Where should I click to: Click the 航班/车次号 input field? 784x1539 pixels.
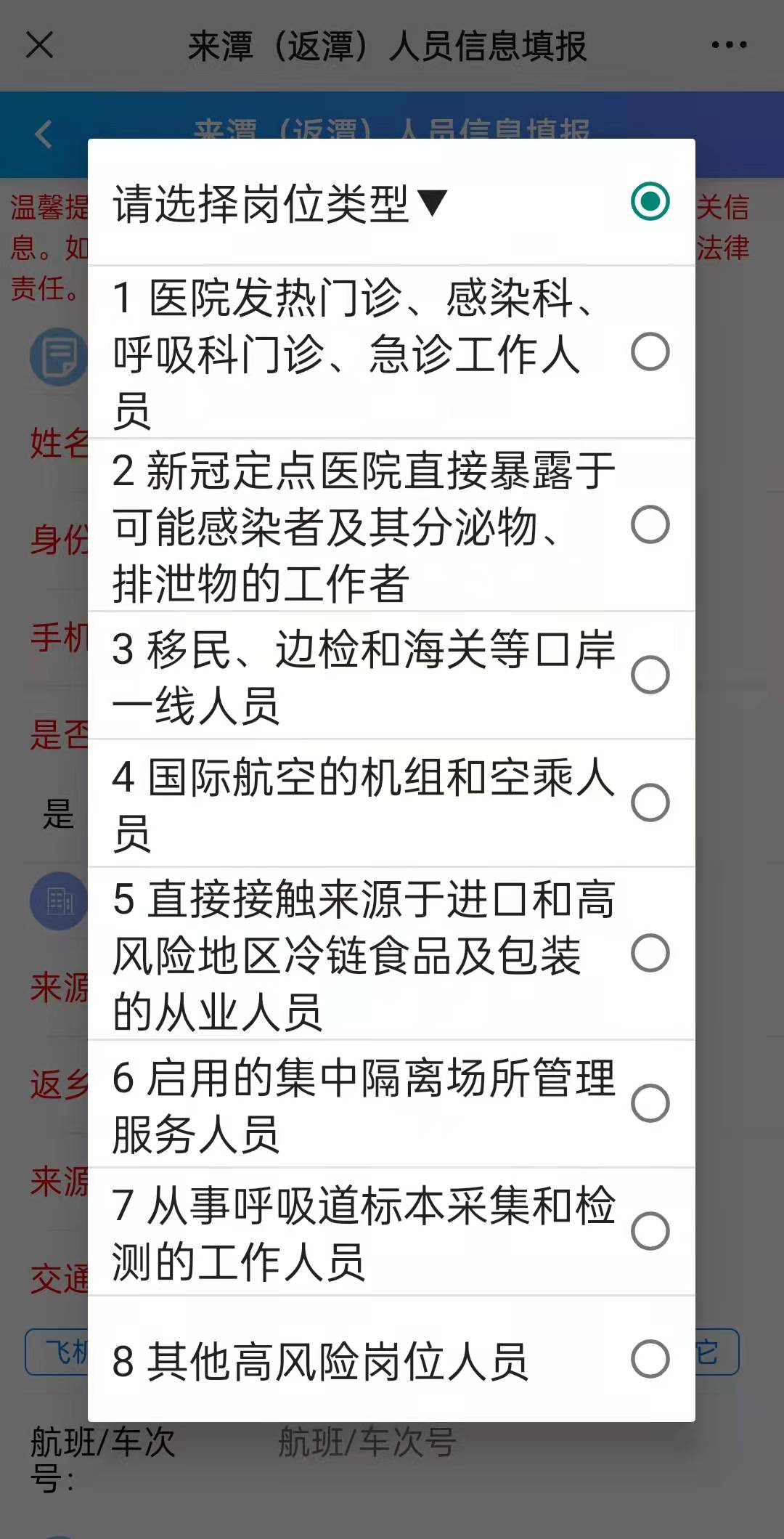[x=367, y=1441]
